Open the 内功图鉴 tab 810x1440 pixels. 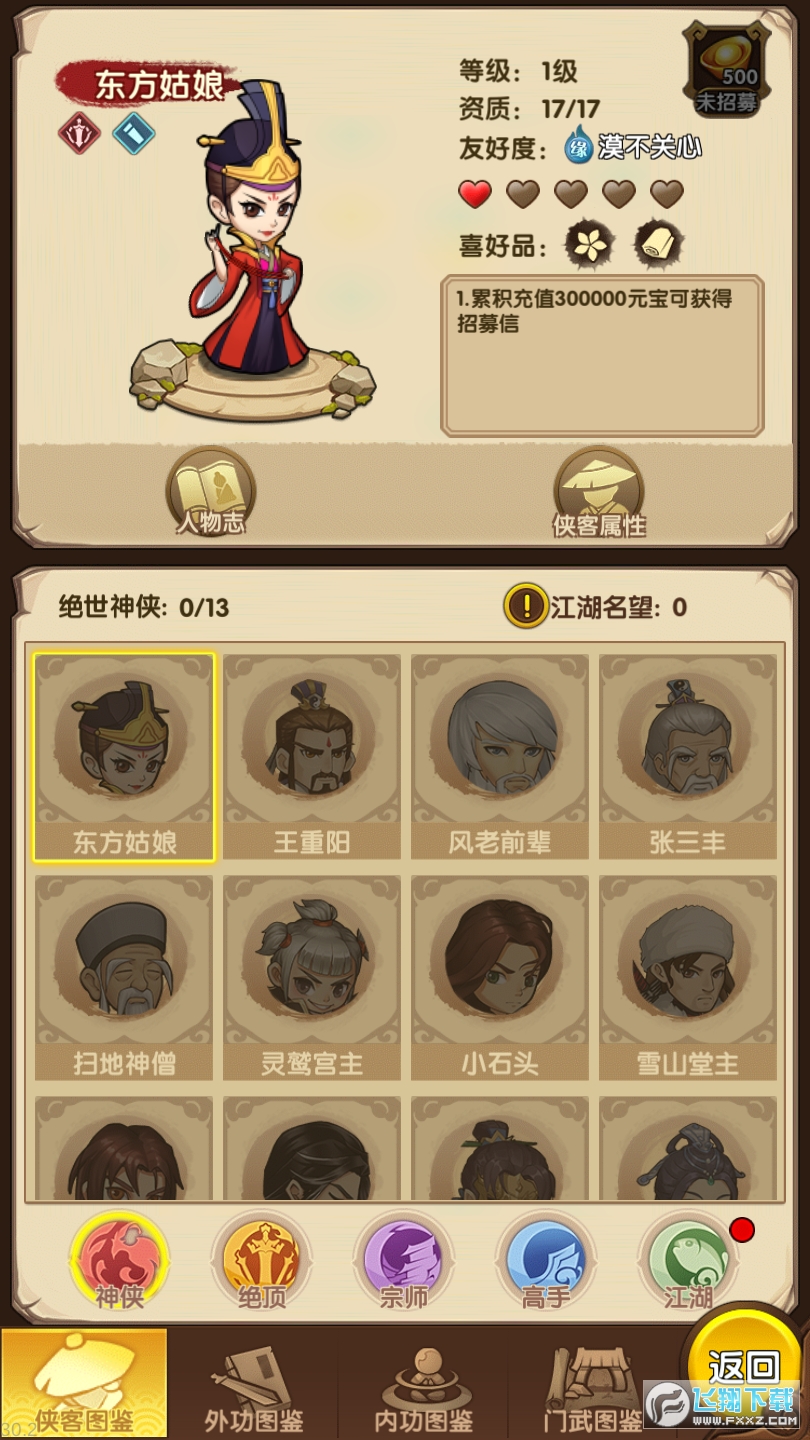[x=423, y=1385]
